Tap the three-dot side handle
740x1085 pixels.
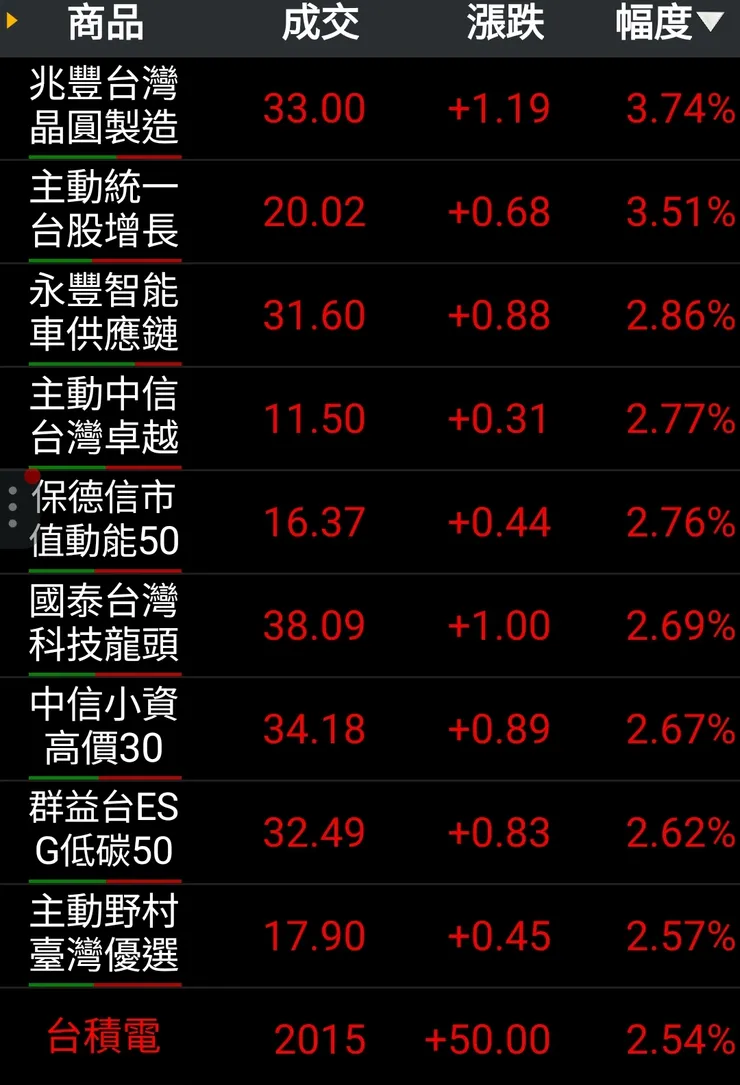coord(12,508)
